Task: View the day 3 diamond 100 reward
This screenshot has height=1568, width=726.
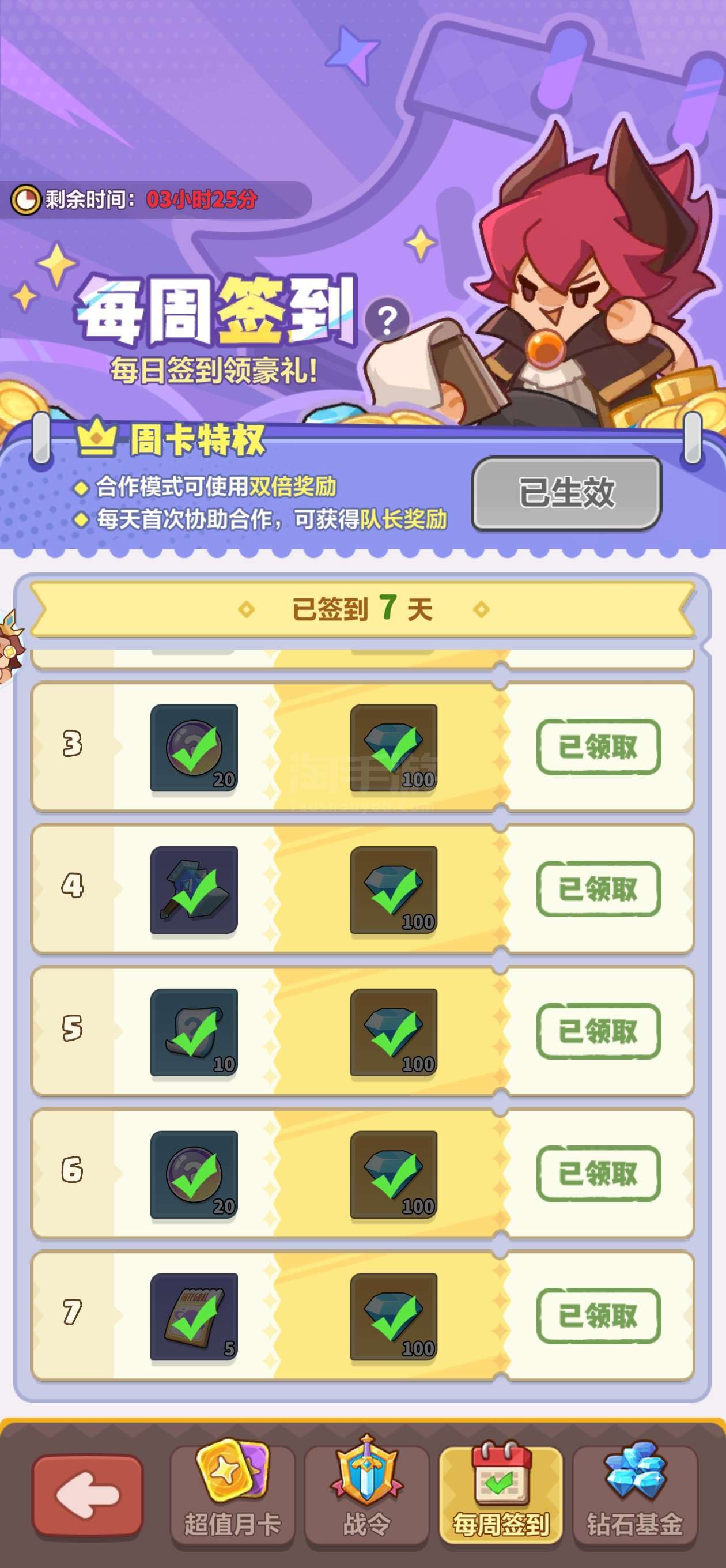Action: (x=393, y=748)
